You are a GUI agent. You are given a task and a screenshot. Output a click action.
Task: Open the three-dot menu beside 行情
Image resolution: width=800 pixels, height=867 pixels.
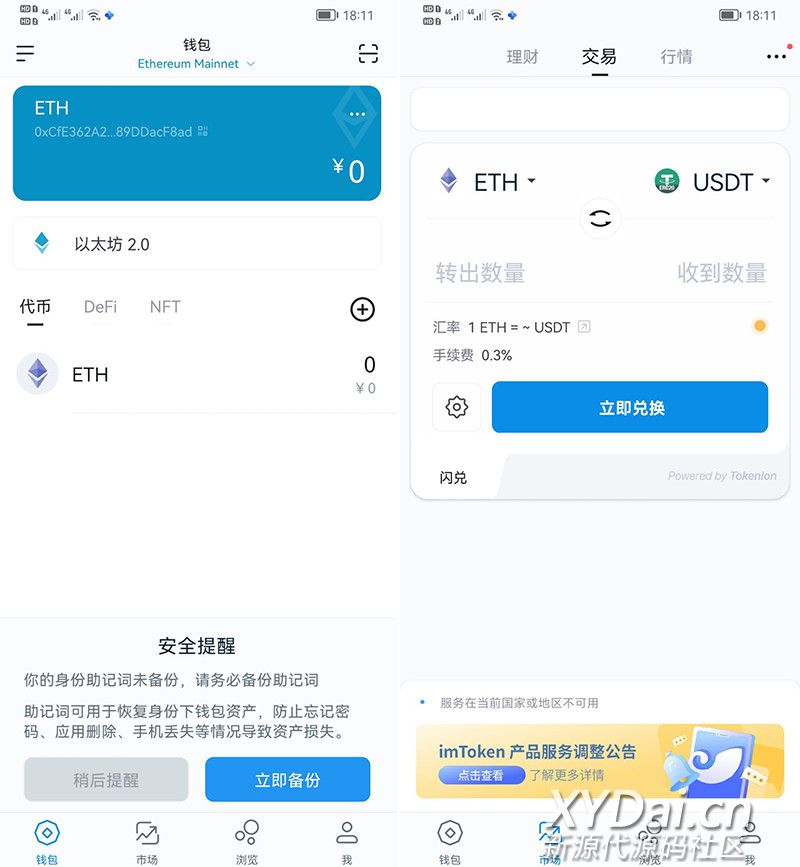(776, 57)
